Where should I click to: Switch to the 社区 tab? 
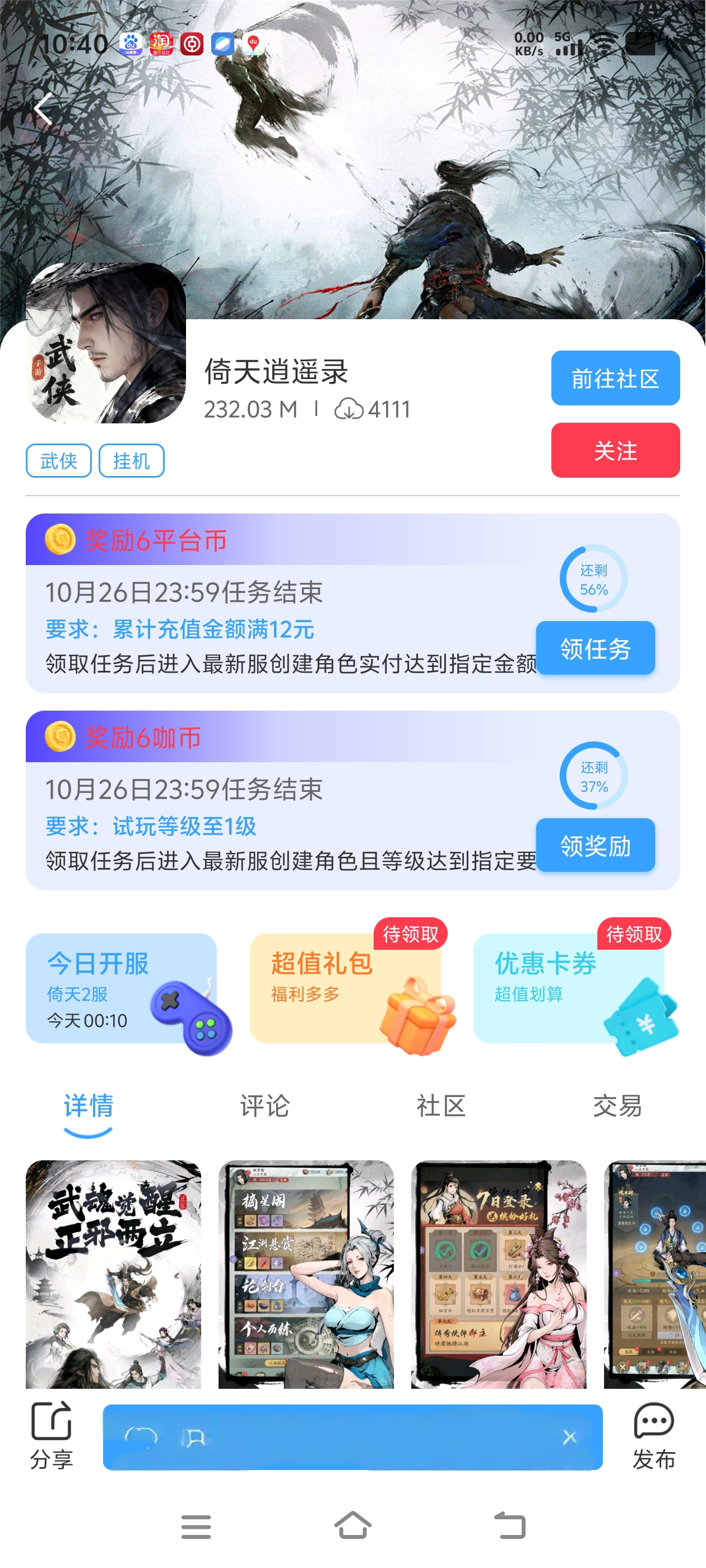click(440, 1105)
